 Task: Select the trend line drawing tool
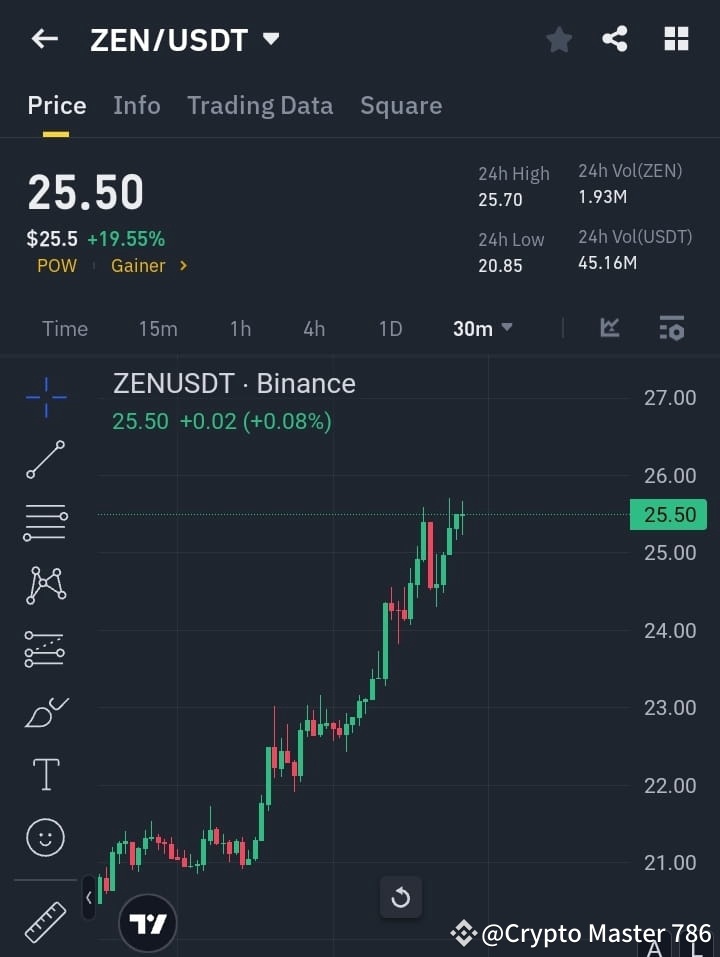(x=45, y=460)
